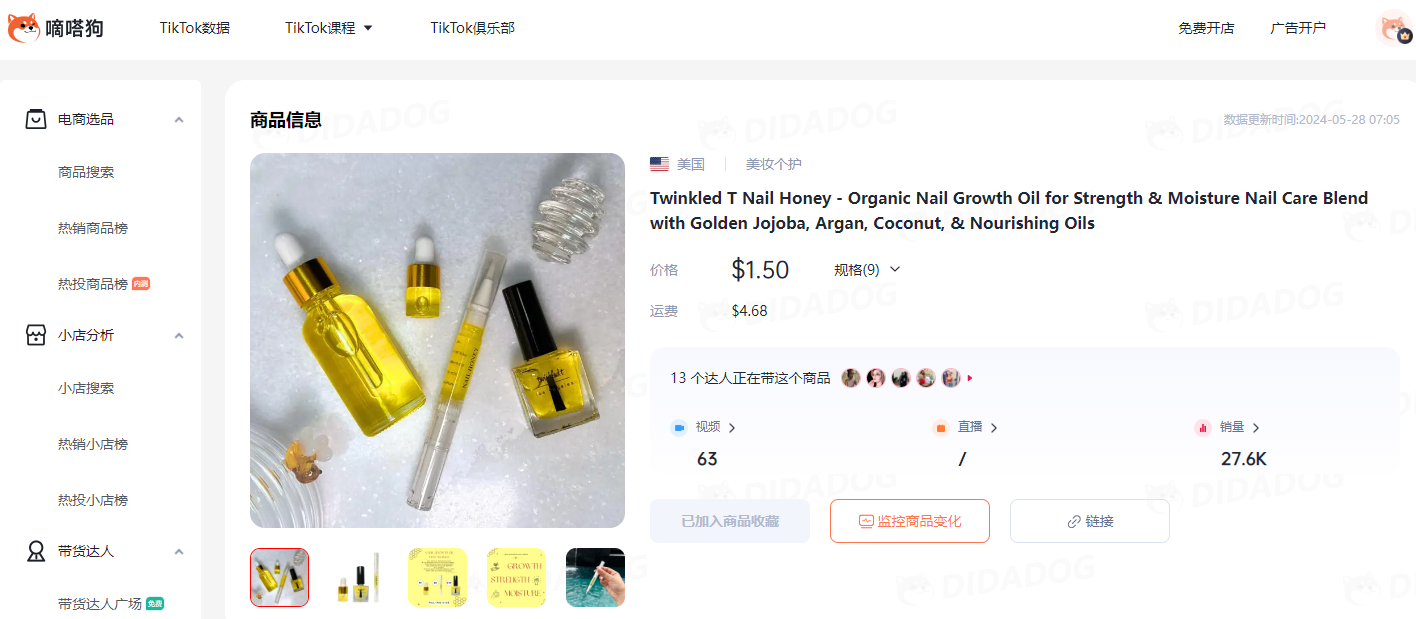Open the user avatar profile

(1394, 29)
